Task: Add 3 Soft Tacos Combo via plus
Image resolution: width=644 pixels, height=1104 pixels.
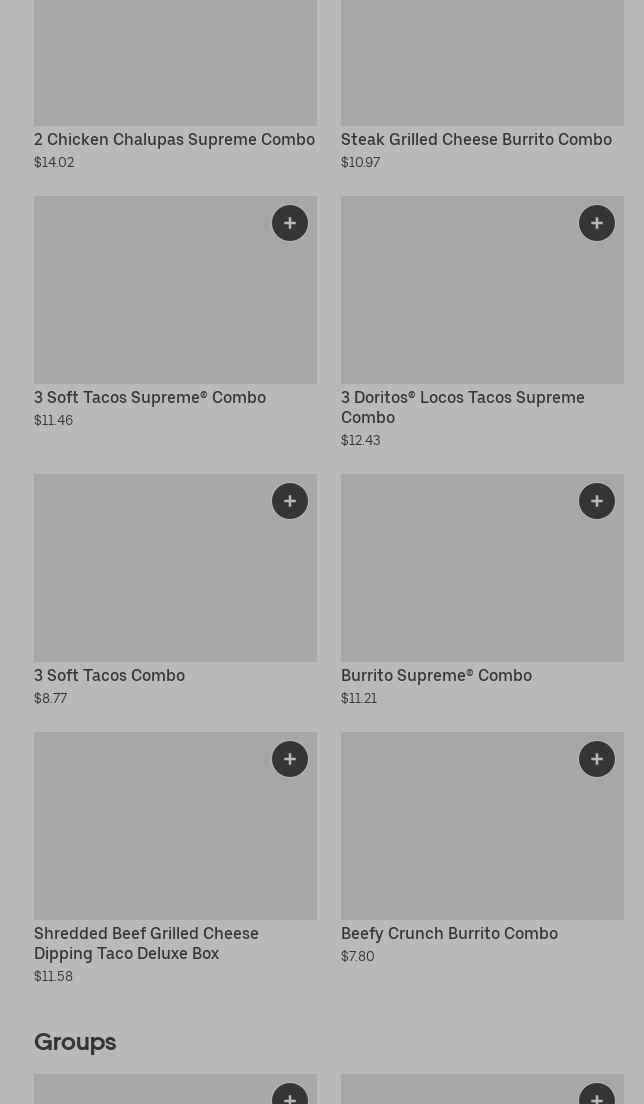Action: tap(290, 501)
